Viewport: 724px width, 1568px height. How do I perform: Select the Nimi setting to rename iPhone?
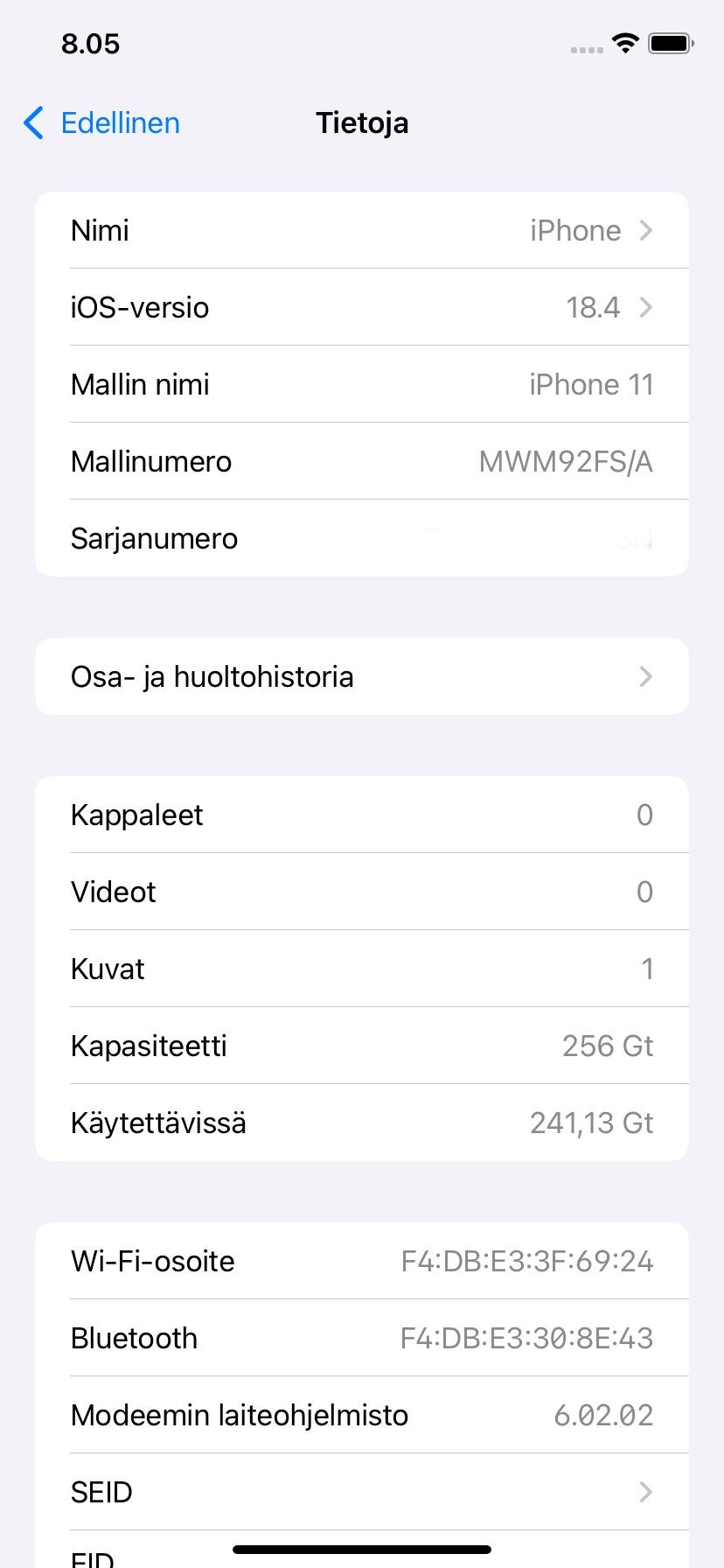click(x=362, y=230)
